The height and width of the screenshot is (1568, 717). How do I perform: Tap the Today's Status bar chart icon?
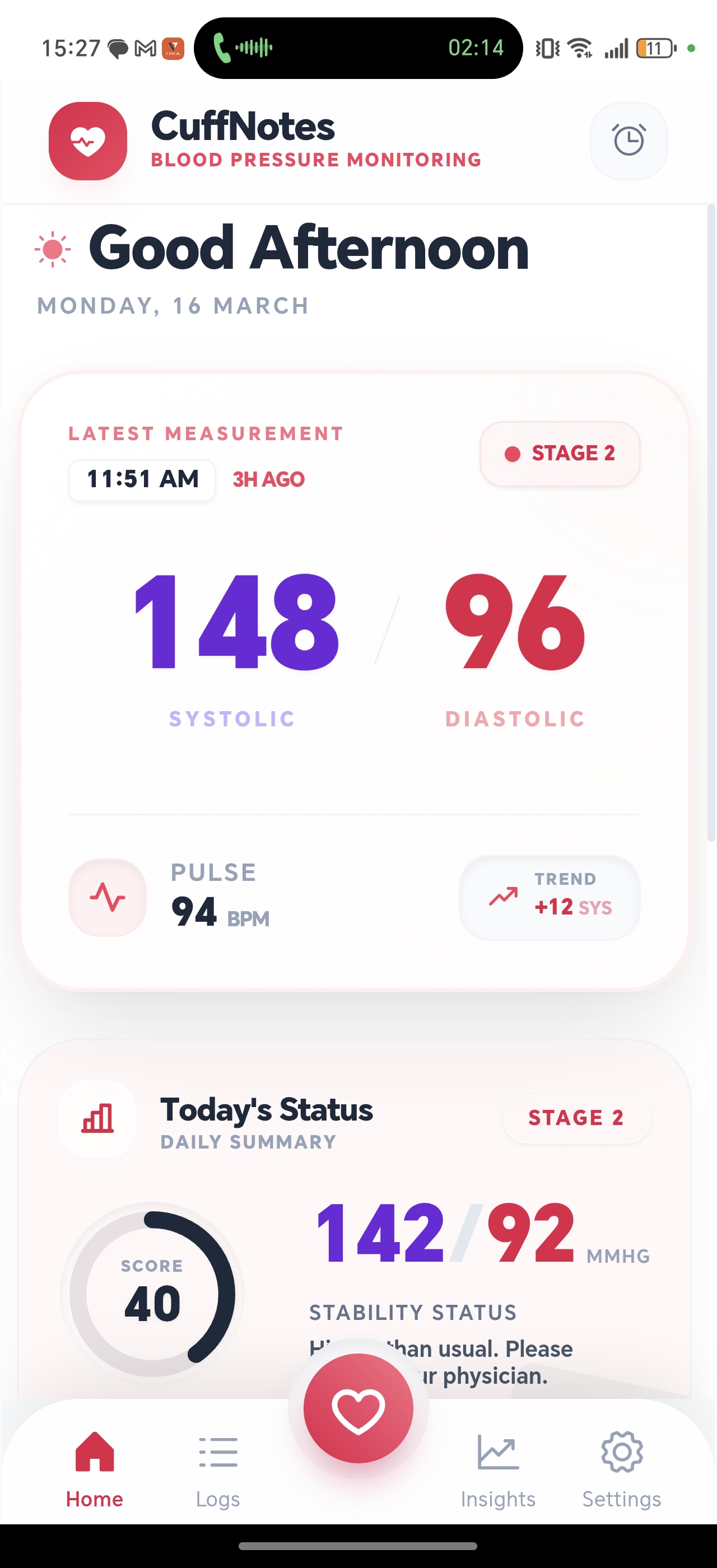[98, 1119]
